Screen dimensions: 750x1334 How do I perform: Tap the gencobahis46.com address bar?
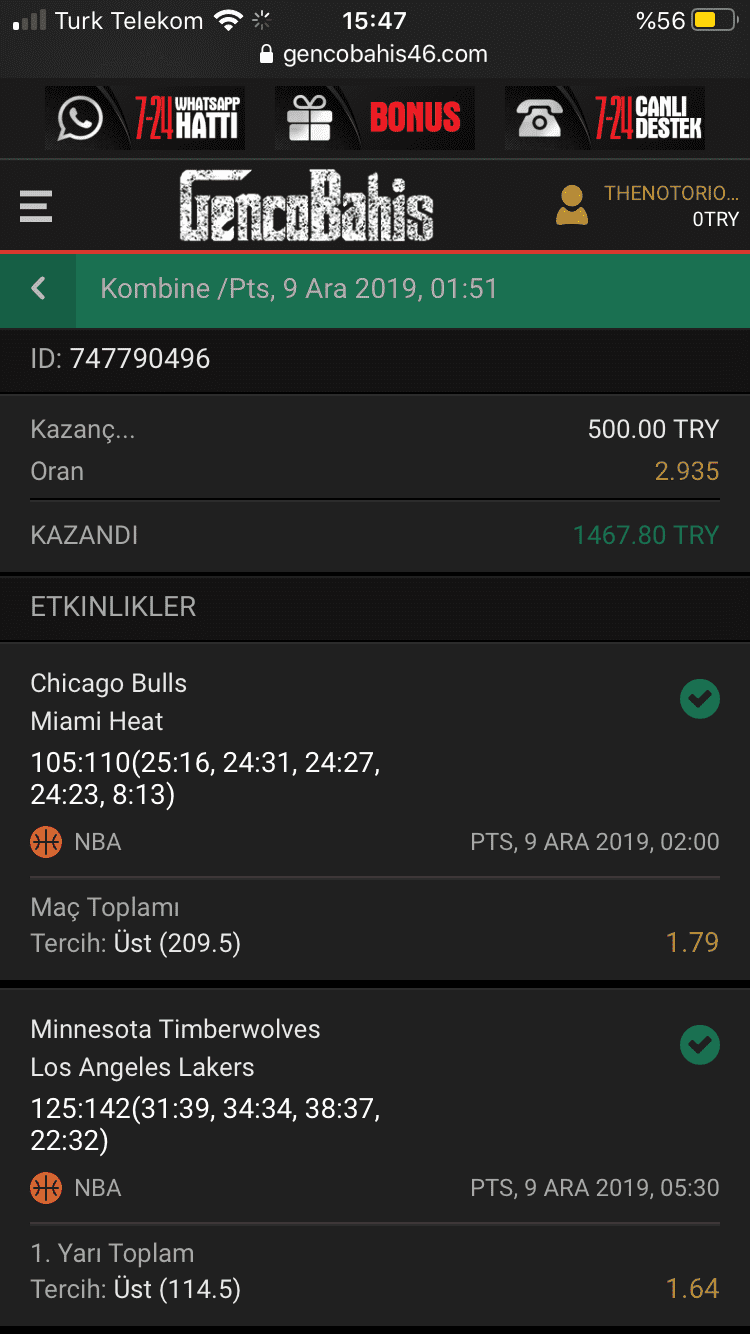point(375,54)
